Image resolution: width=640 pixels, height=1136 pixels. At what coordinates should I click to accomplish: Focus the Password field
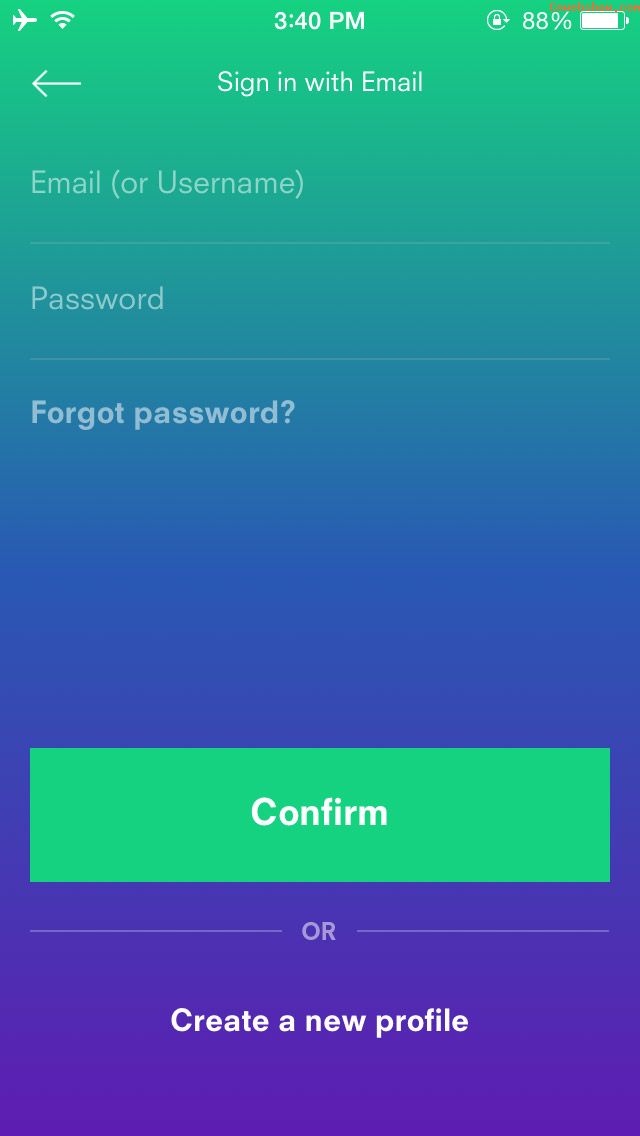pyautogui.click(x=320, y=300)
